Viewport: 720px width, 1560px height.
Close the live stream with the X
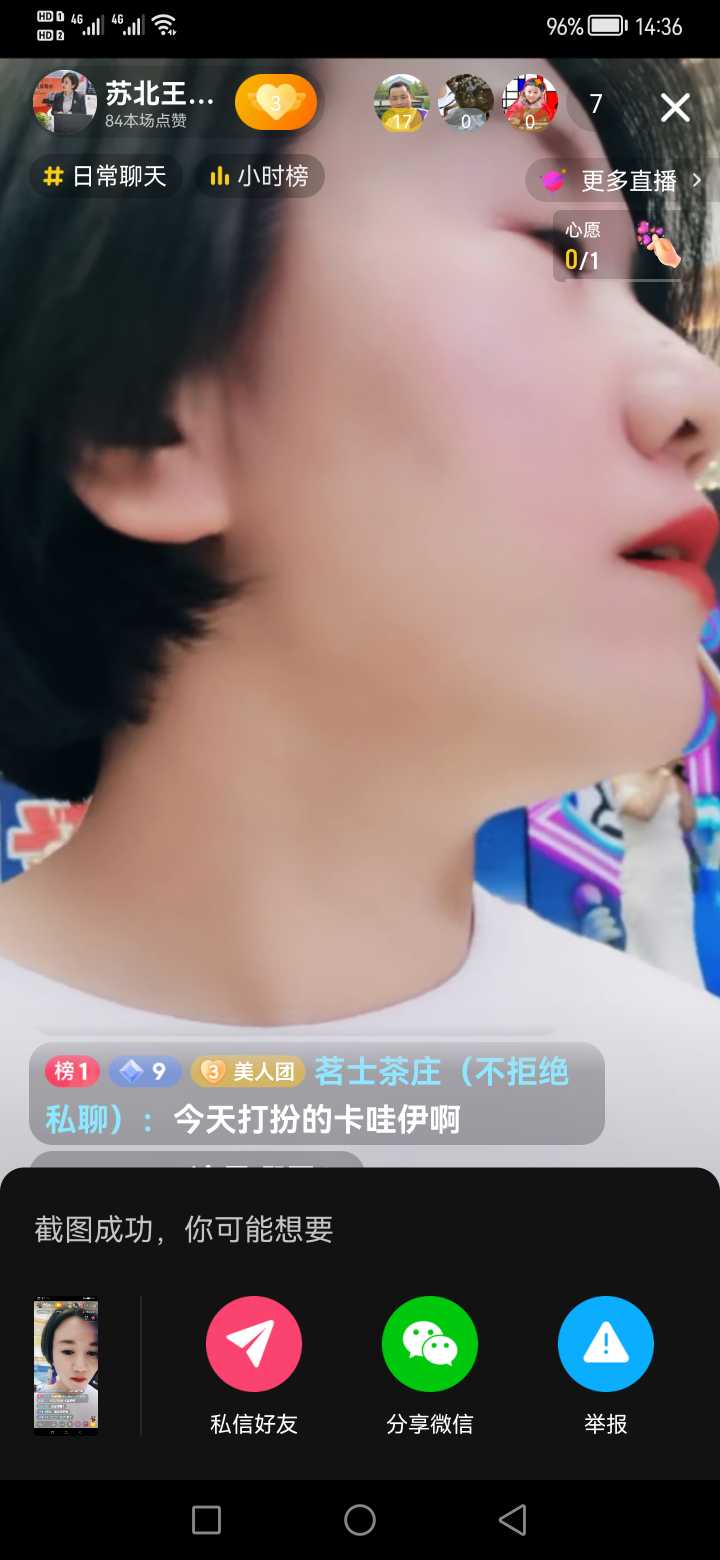pyautogui.click(x=676, y=107)
